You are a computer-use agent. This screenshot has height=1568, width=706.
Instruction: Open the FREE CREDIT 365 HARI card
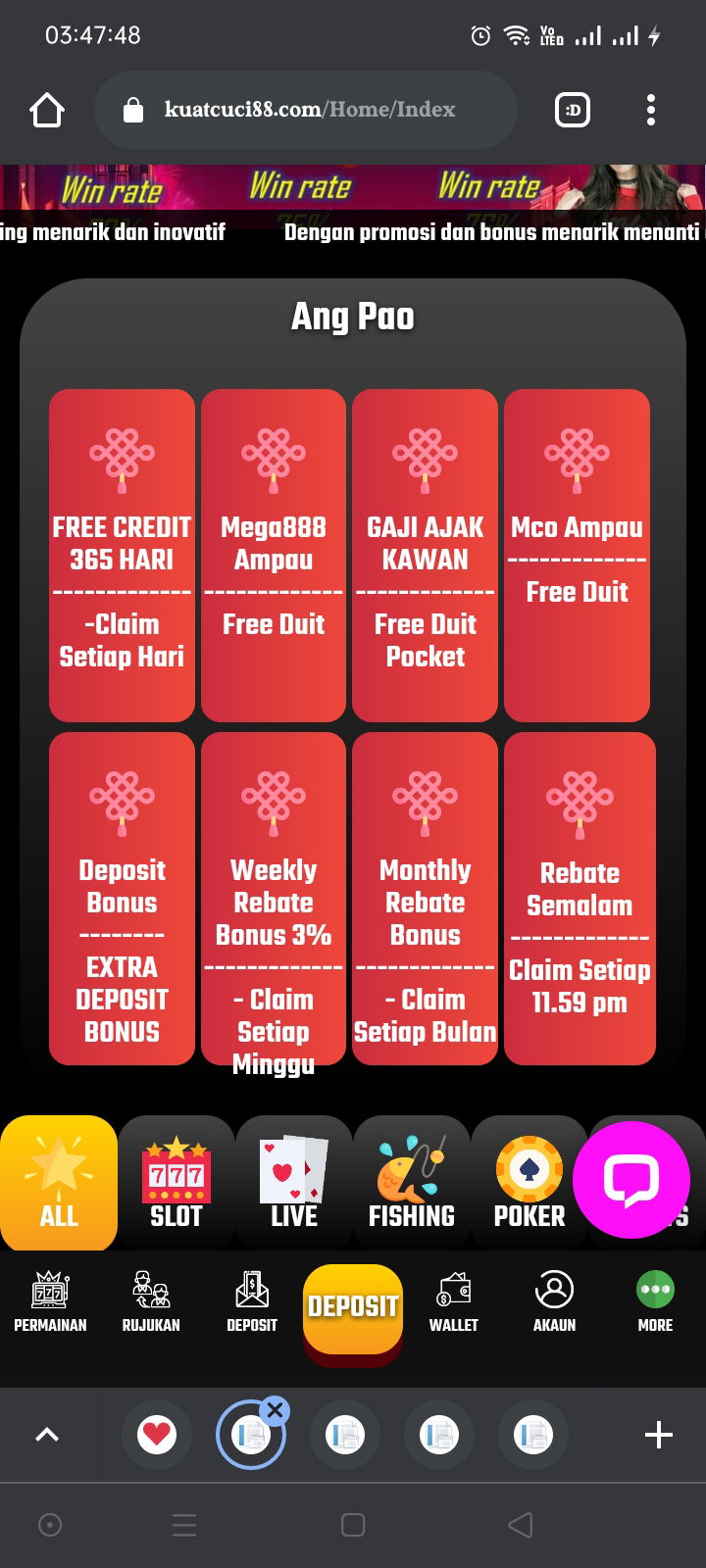pyautogui.click(x=122, y=555)
